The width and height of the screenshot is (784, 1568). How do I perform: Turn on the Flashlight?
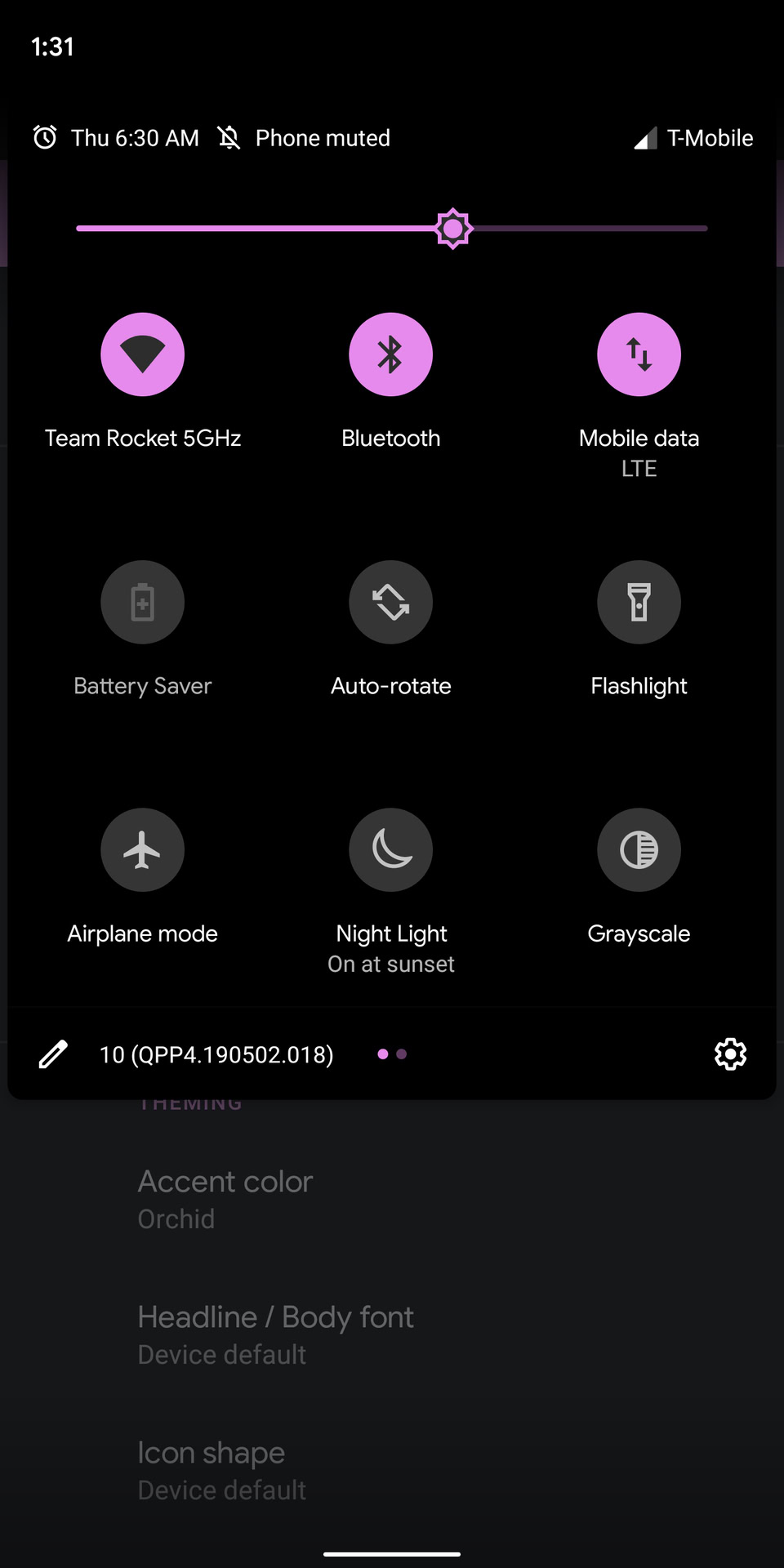pyautogui.click(x=639, y=602)
